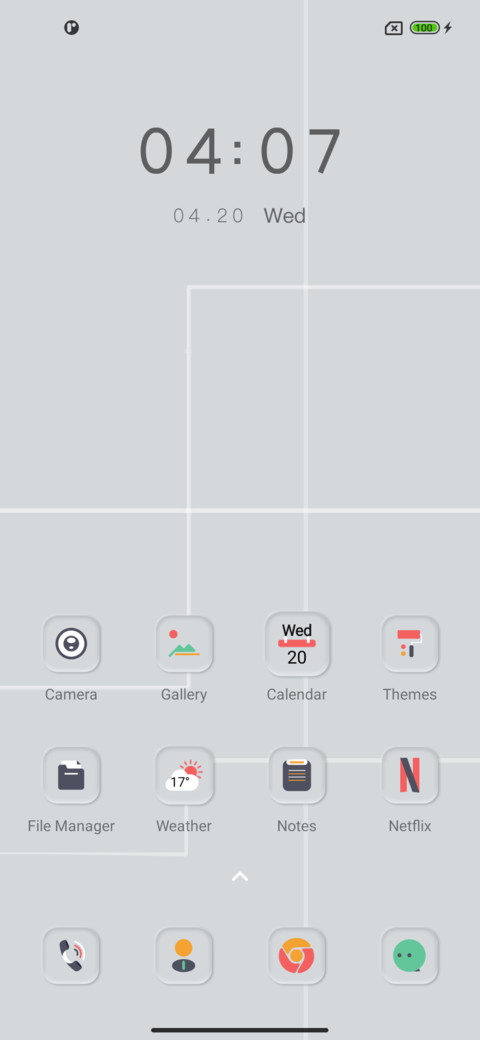Tap the clock widget showing 04:07

point(240,151)
